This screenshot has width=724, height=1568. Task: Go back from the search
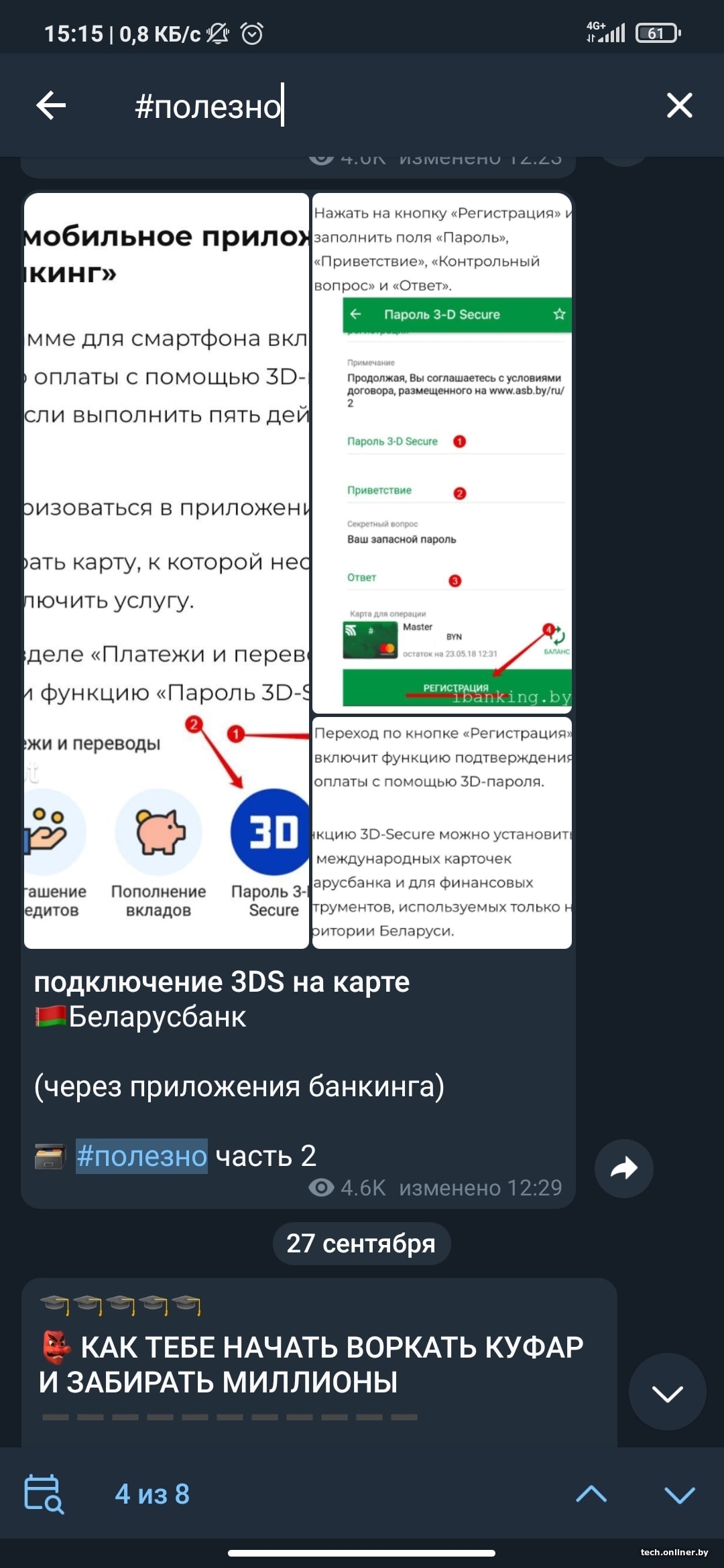pos(51,105)
